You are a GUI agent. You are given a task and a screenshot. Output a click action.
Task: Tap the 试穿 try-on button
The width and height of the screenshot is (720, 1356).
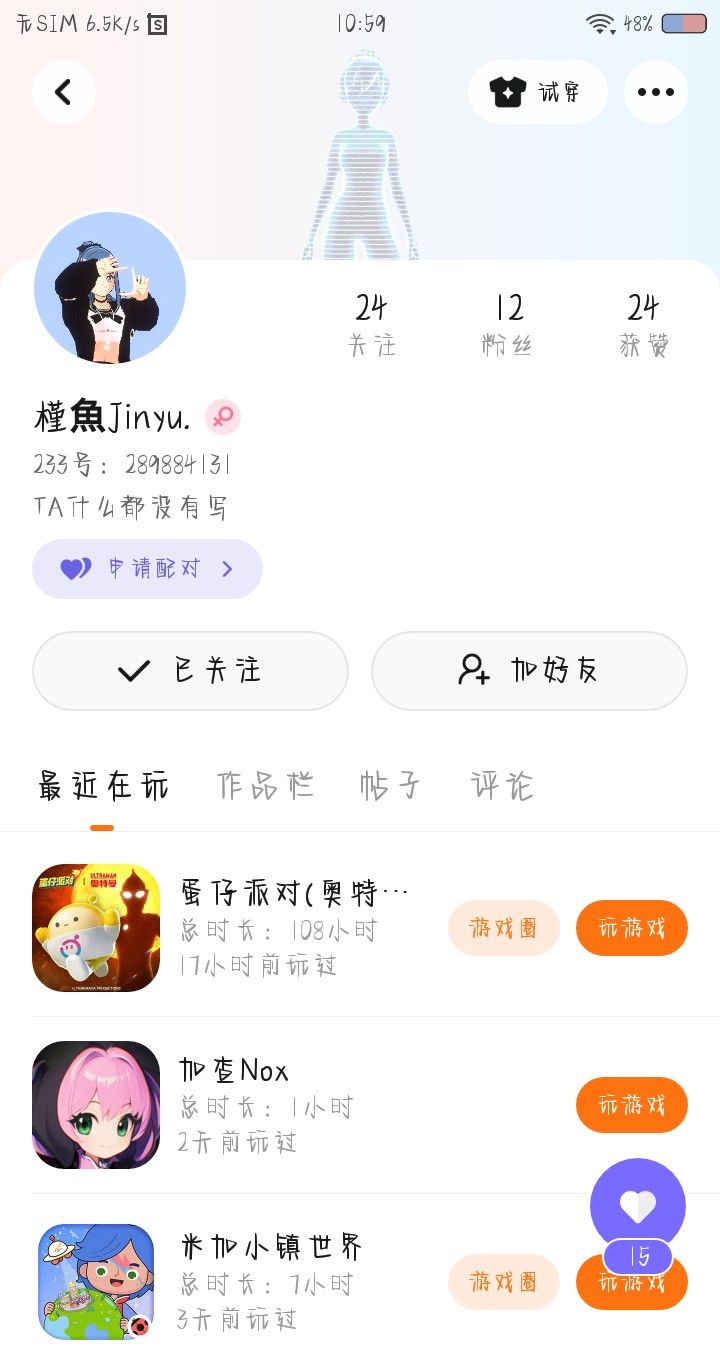[537, 92]
